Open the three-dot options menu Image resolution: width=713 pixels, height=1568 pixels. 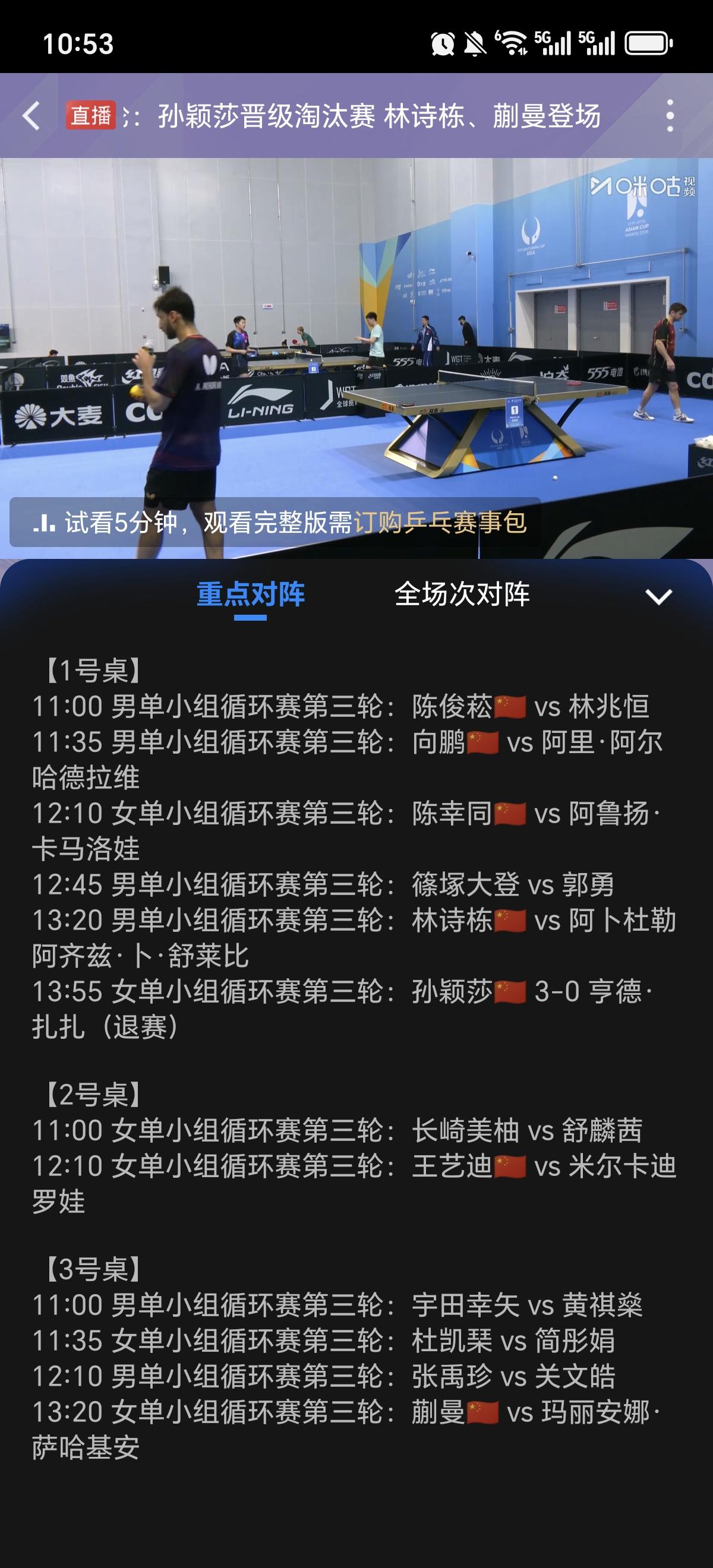tap(671, 116)
